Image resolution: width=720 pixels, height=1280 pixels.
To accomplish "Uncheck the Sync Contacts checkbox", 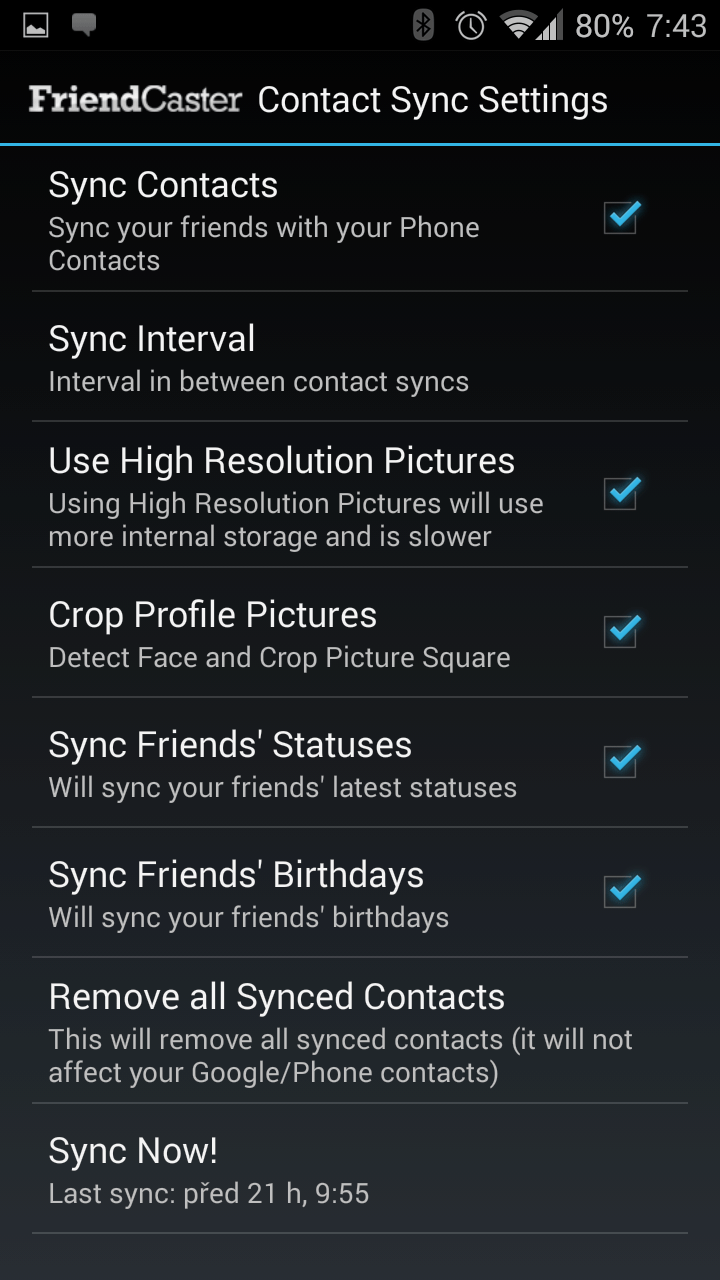I will (x=621, y=217).
